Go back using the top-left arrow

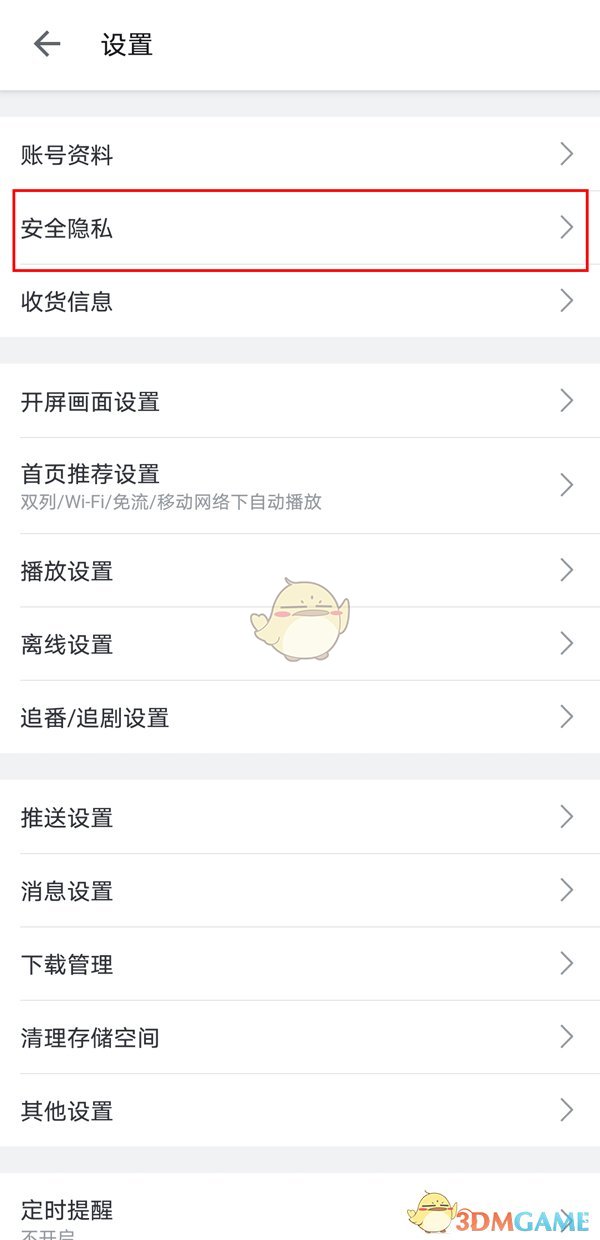pos(47,44)
